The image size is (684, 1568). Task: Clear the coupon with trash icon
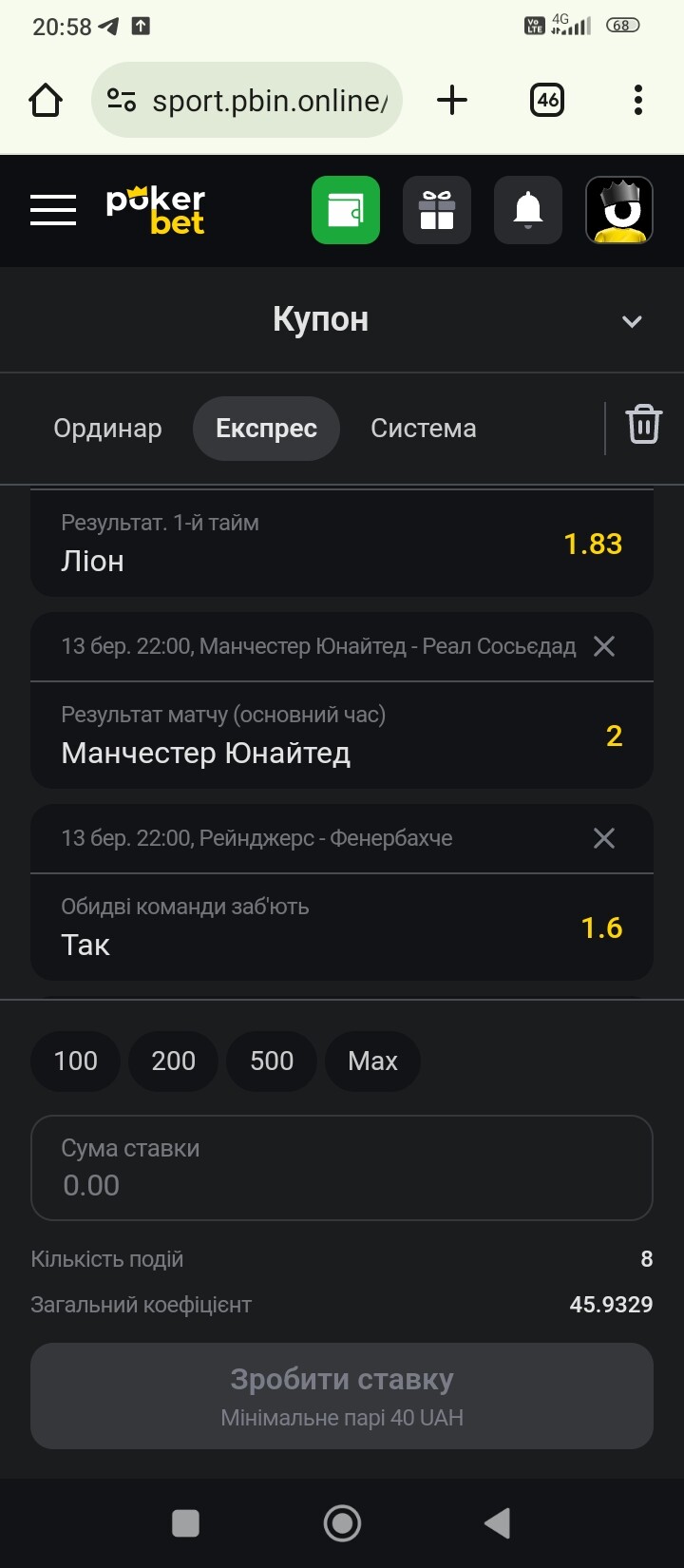(643, 424)
